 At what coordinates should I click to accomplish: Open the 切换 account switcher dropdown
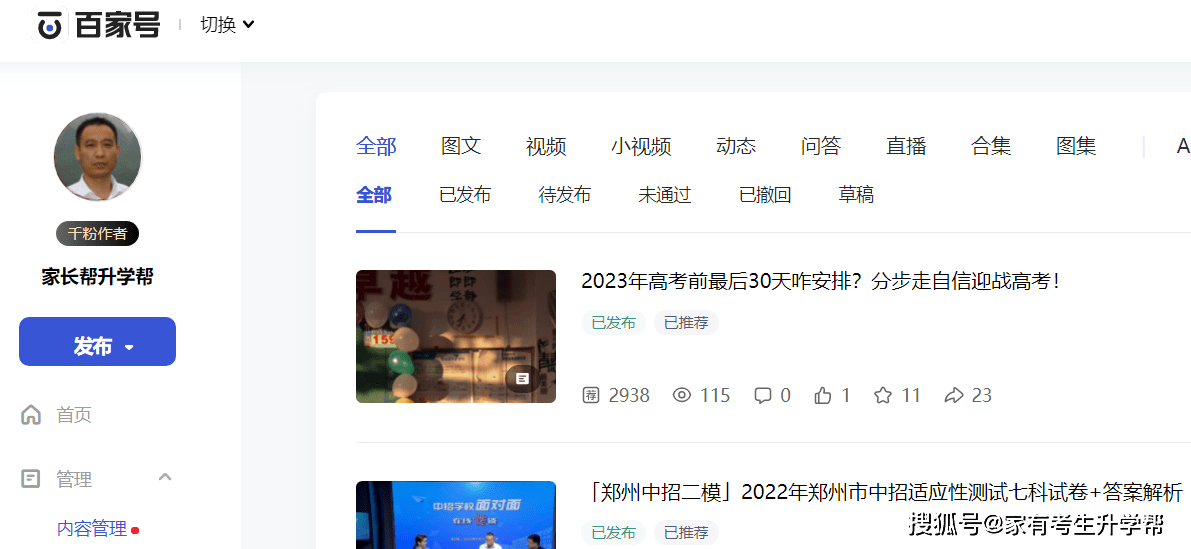227,25
